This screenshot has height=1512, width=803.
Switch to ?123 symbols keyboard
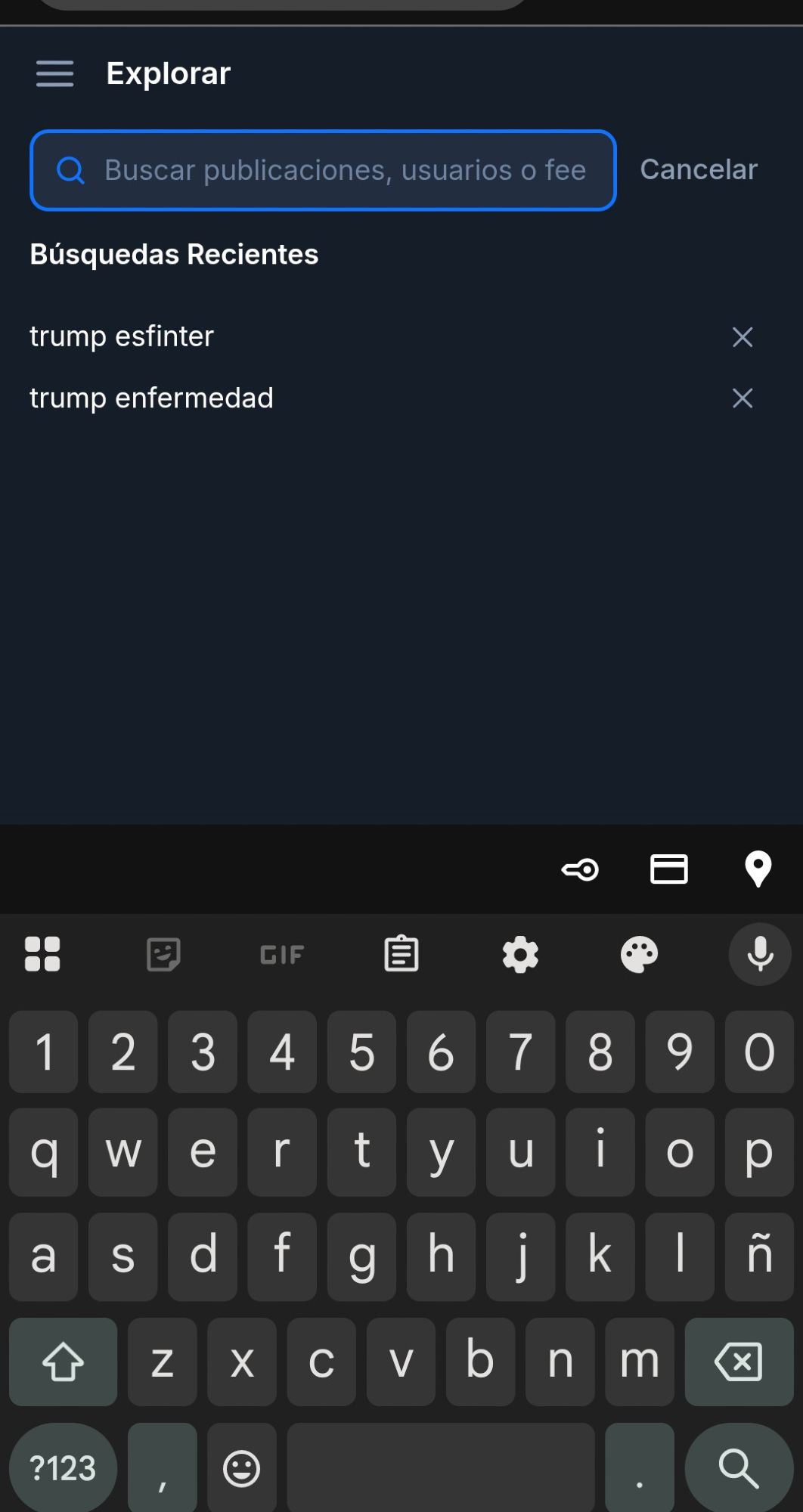[63, 1468]
